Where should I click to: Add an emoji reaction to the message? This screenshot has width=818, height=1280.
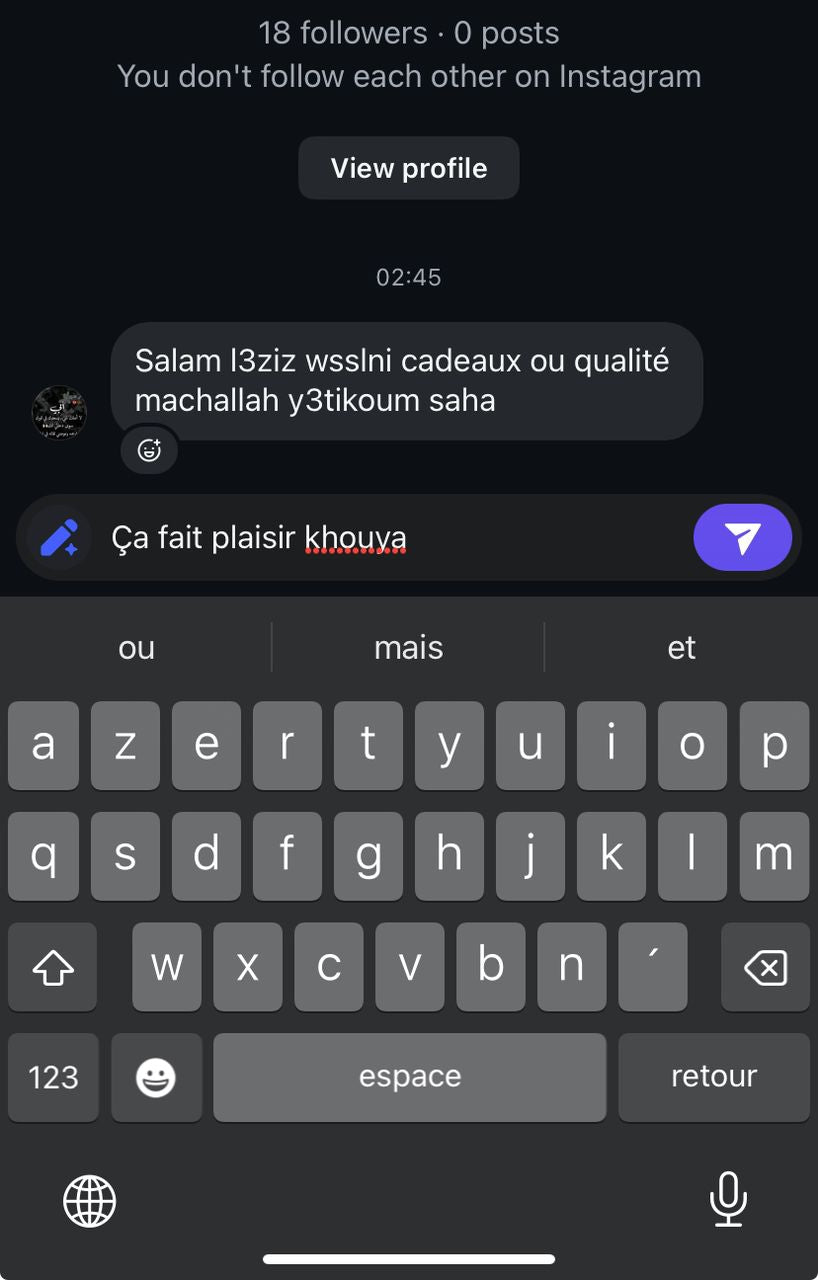tap(149, 450)
